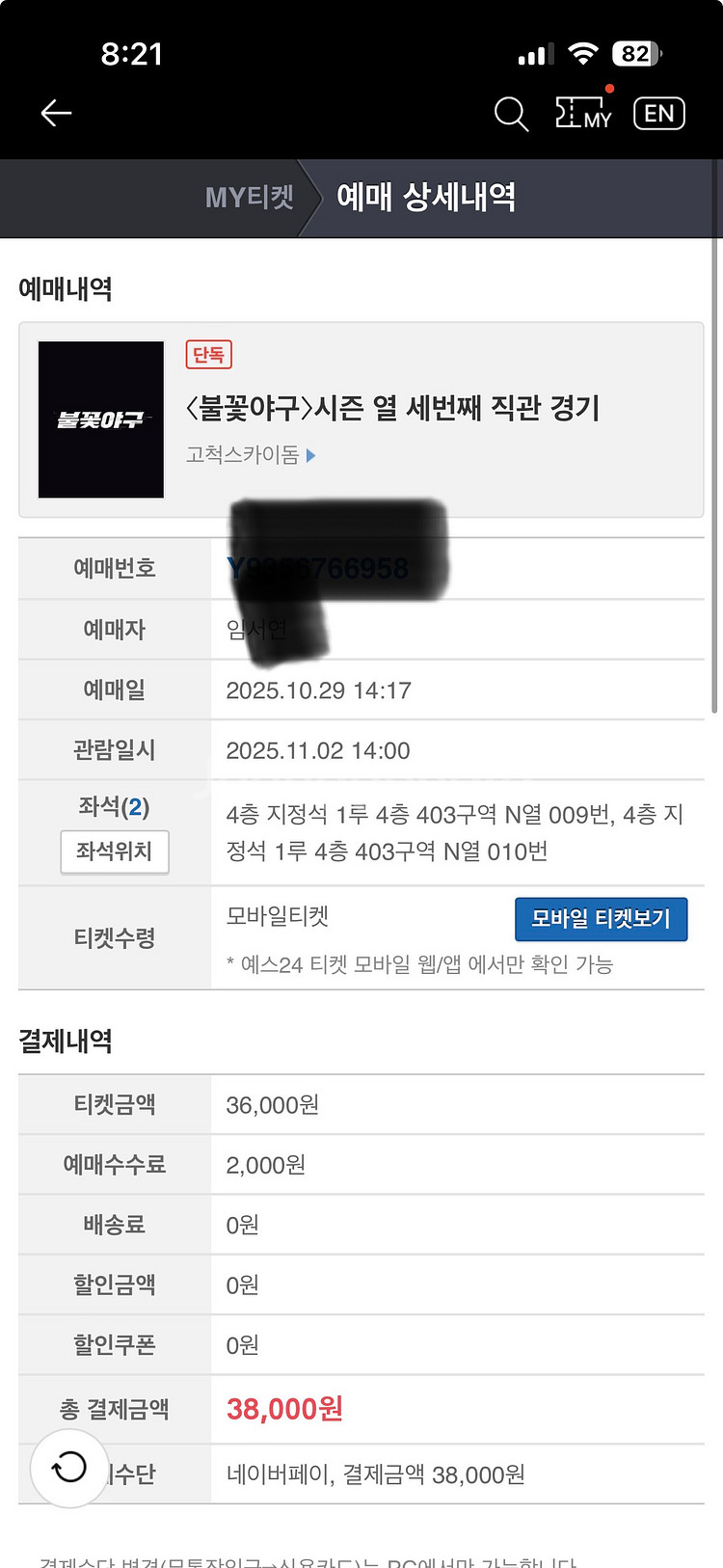Tap the 단독 exclusive badge
Screen dimensions: 723x1568
(x=209, y=355)
